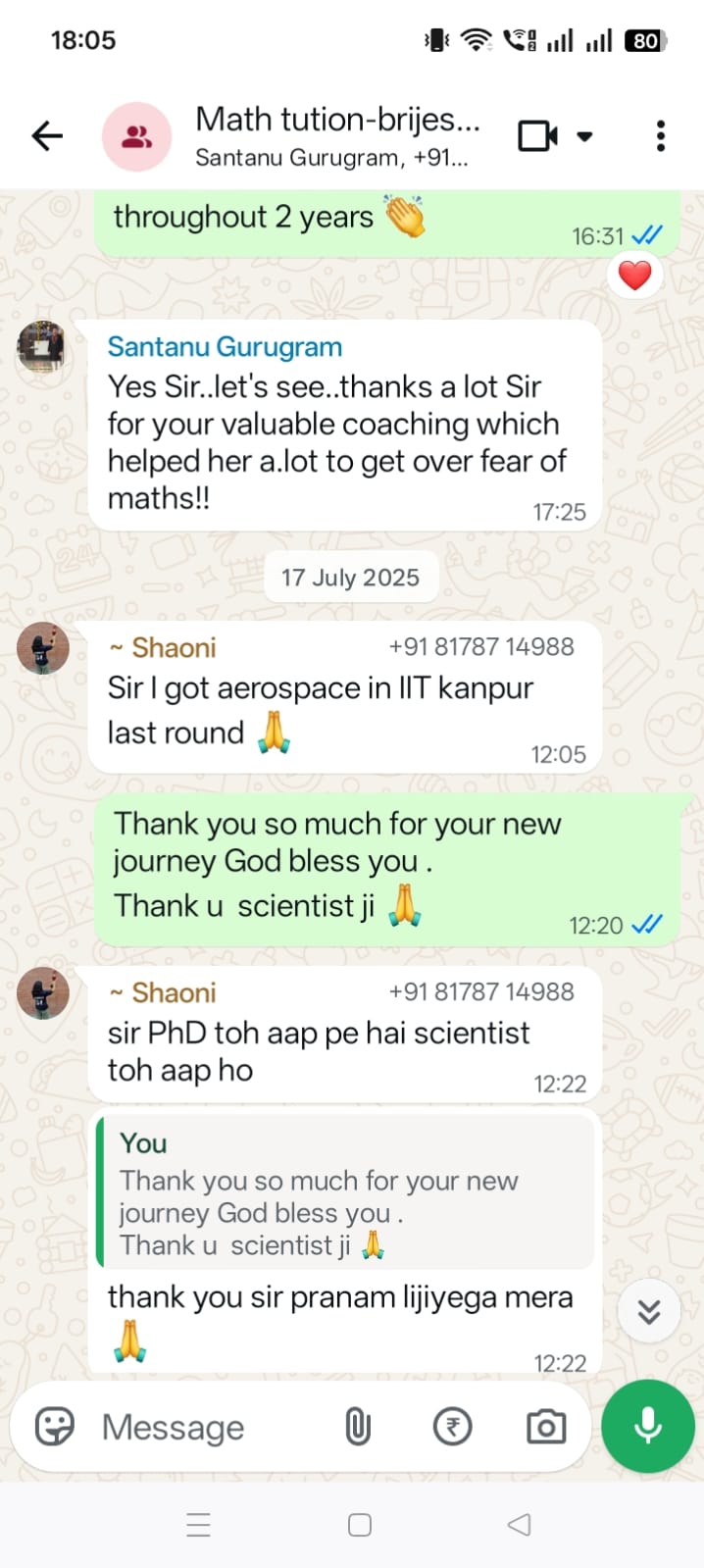Open the call options dropdown arrow
This screenshot has width=704, height=1568.
click(585, 136)
